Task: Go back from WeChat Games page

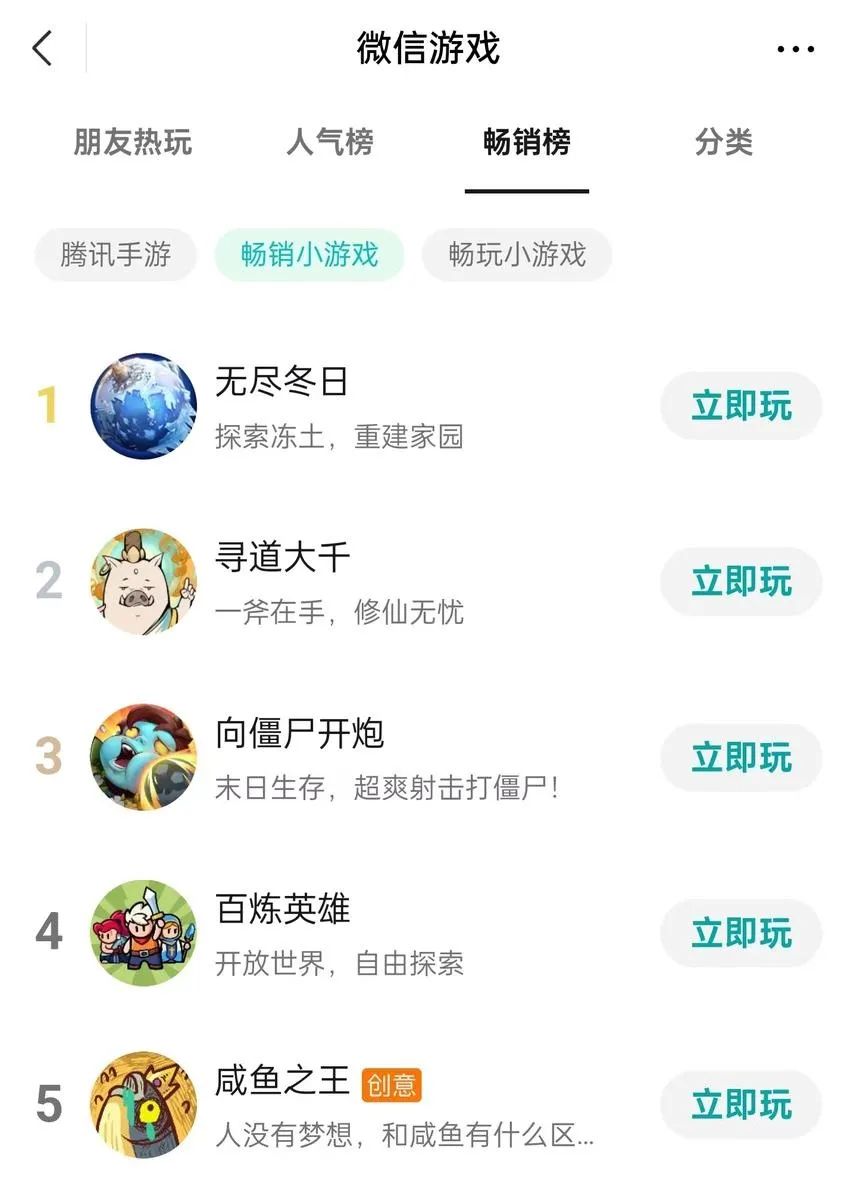Action: pyautogui.click(x=42, y=48)
